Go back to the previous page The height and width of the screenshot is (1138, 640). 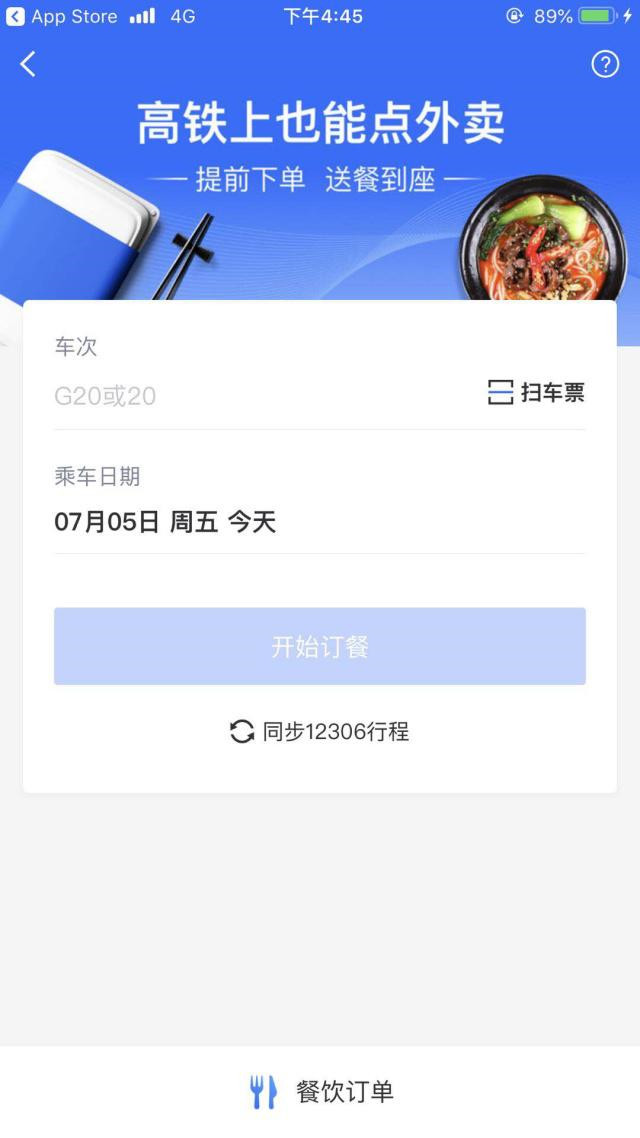tap(28, 65)
